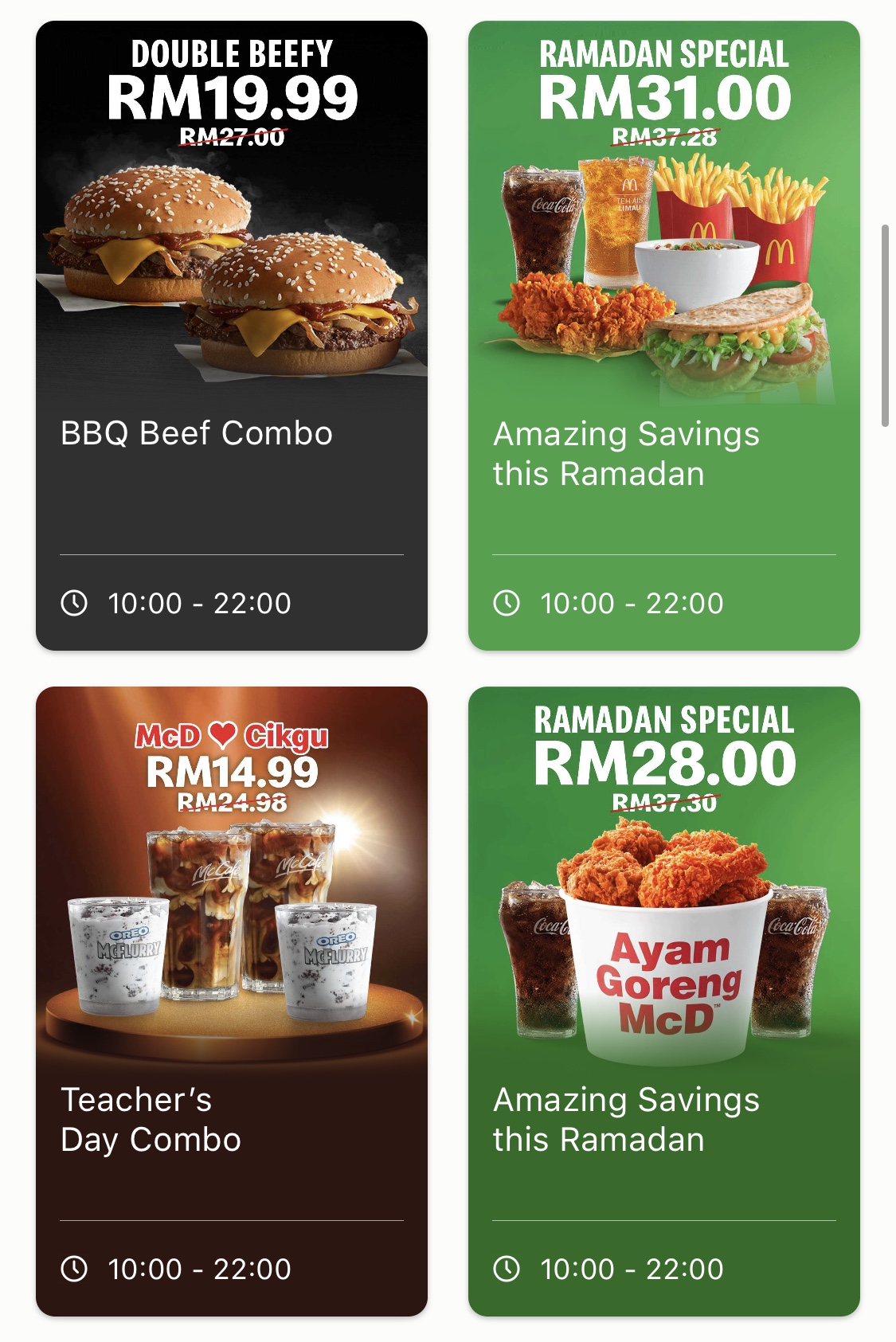The width and height of the screenshot is (896, 1342).
Task: Open the RM28.00 Ayam Goreng McD deal
Action: click(663, 1001)
